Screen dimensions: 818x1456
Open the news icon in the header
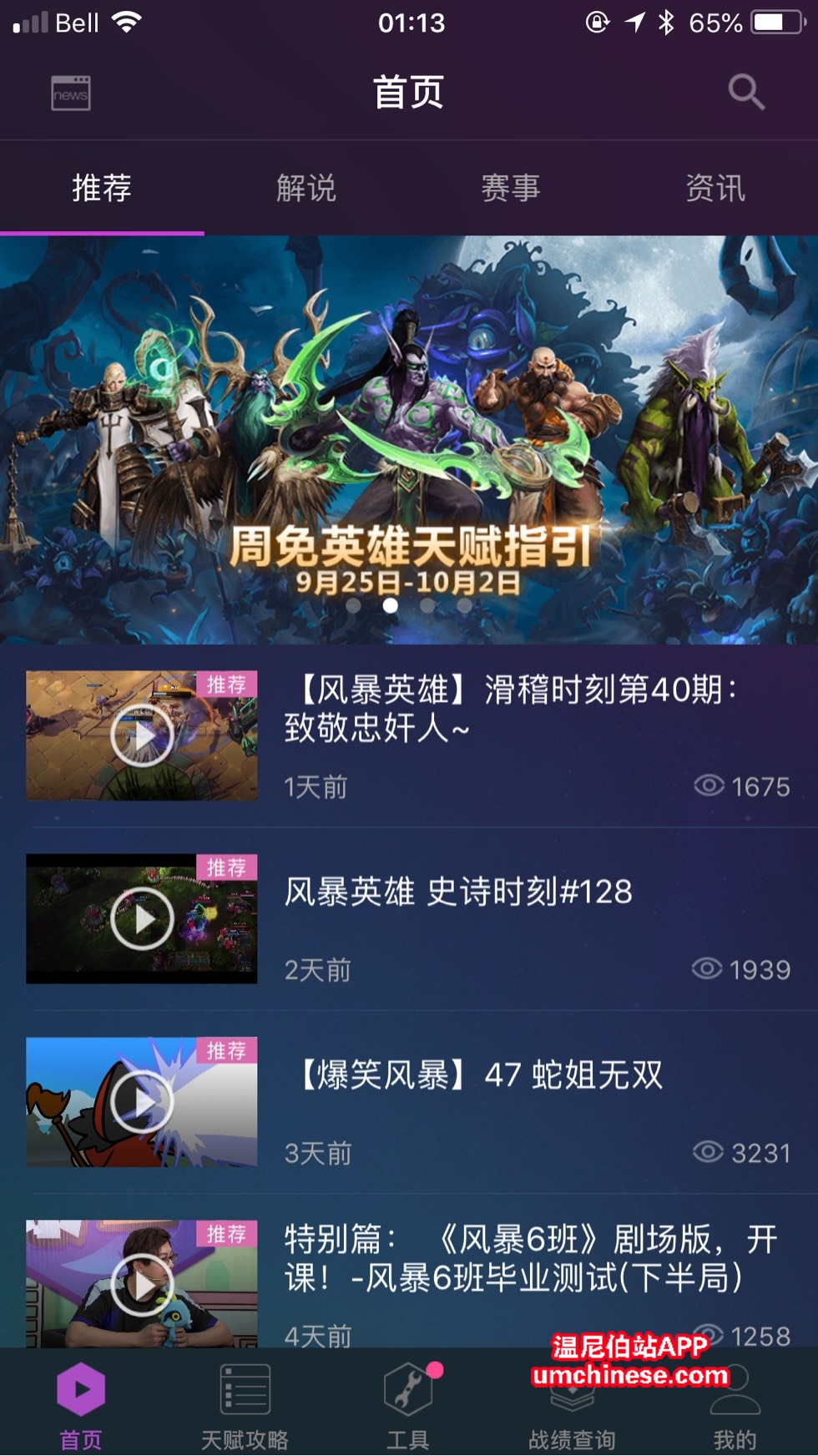pyautogui.click(x=70, y=93)
